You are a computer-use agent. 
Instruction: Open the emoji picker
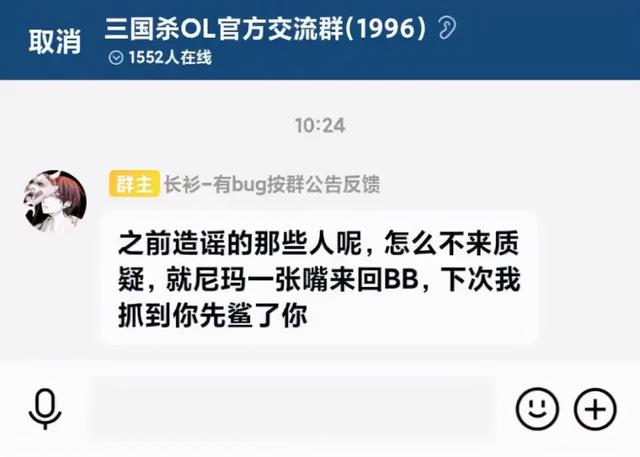pyautogui.click(x=536, y=408)
